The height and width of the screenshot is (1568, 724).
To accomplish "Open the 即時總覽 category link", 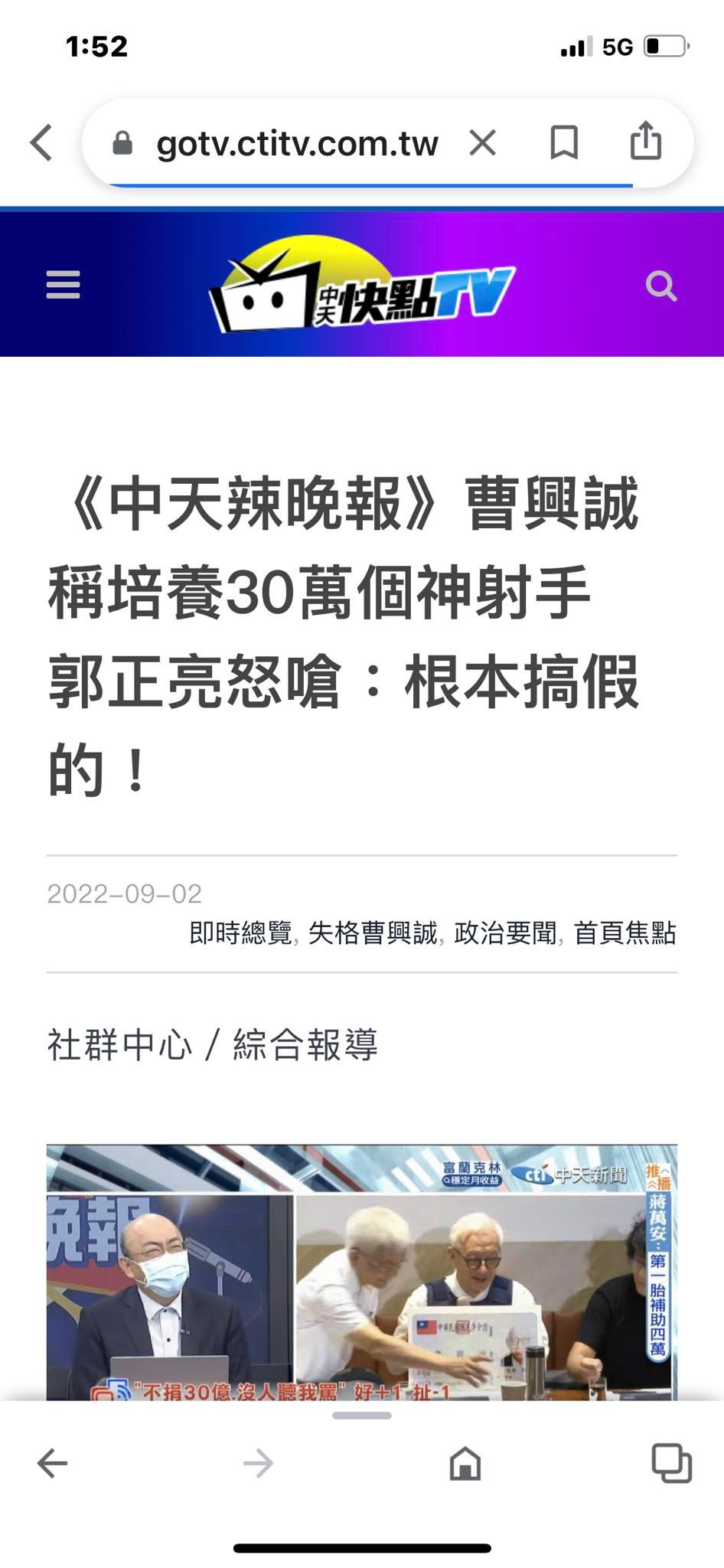I will click(240, 933).
